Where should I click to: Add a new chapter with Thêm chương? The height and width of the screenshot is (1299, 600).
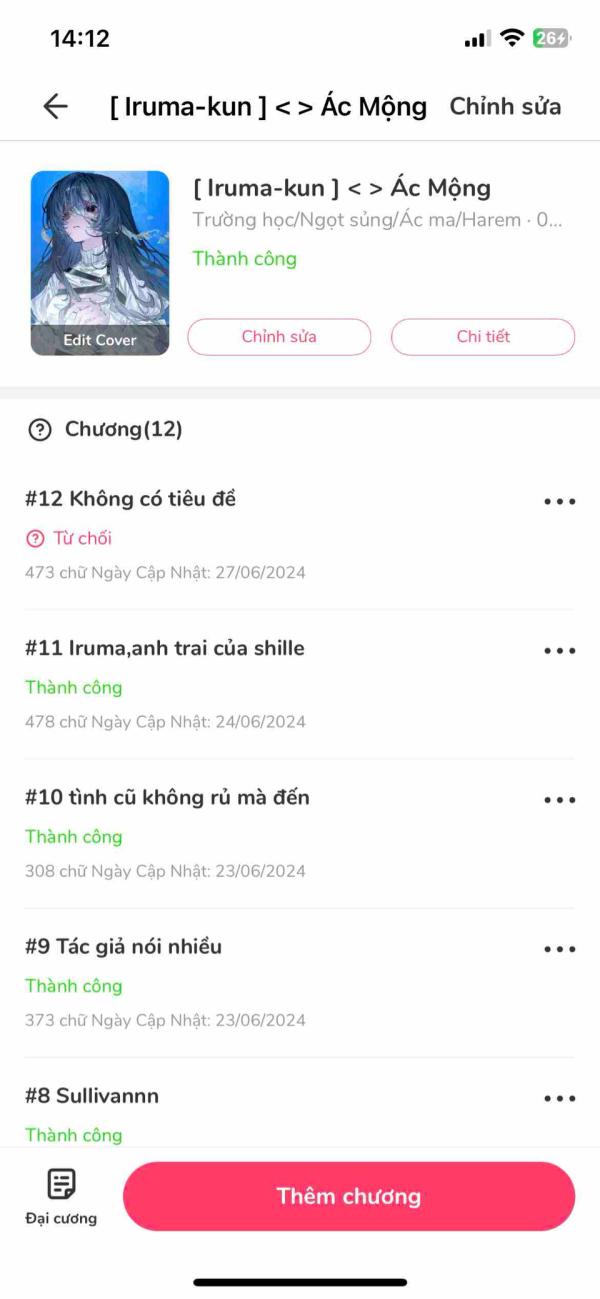(348, 1196)
